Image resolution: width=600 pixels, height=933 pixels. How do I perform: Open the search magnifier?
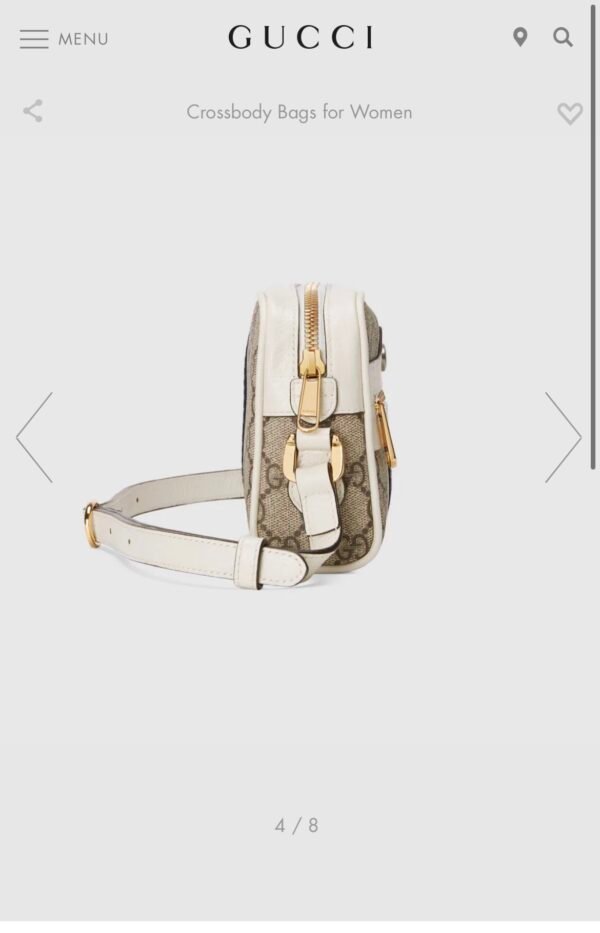click(x=563, y=38)
